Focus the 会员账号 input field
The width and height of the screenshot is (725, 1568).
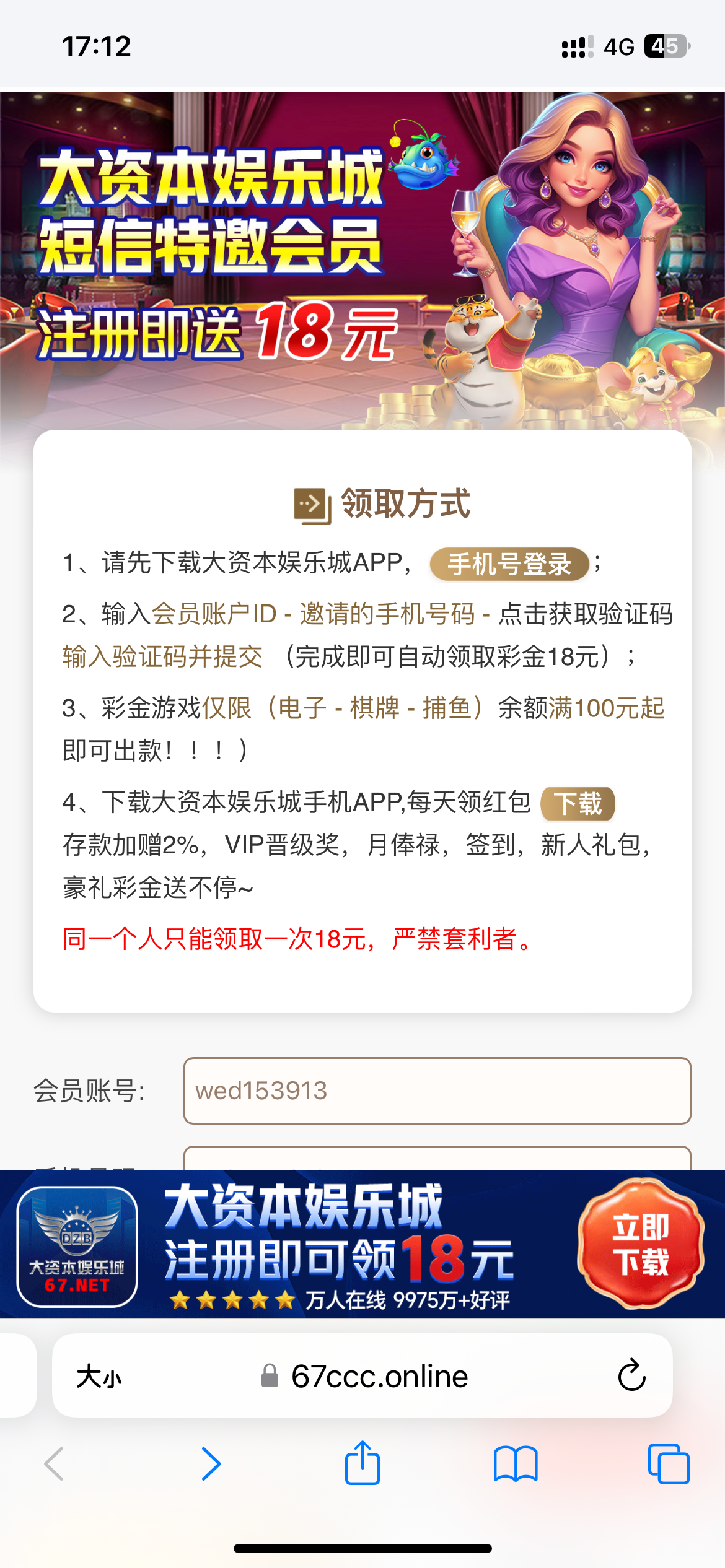(x=437, y=1091)
